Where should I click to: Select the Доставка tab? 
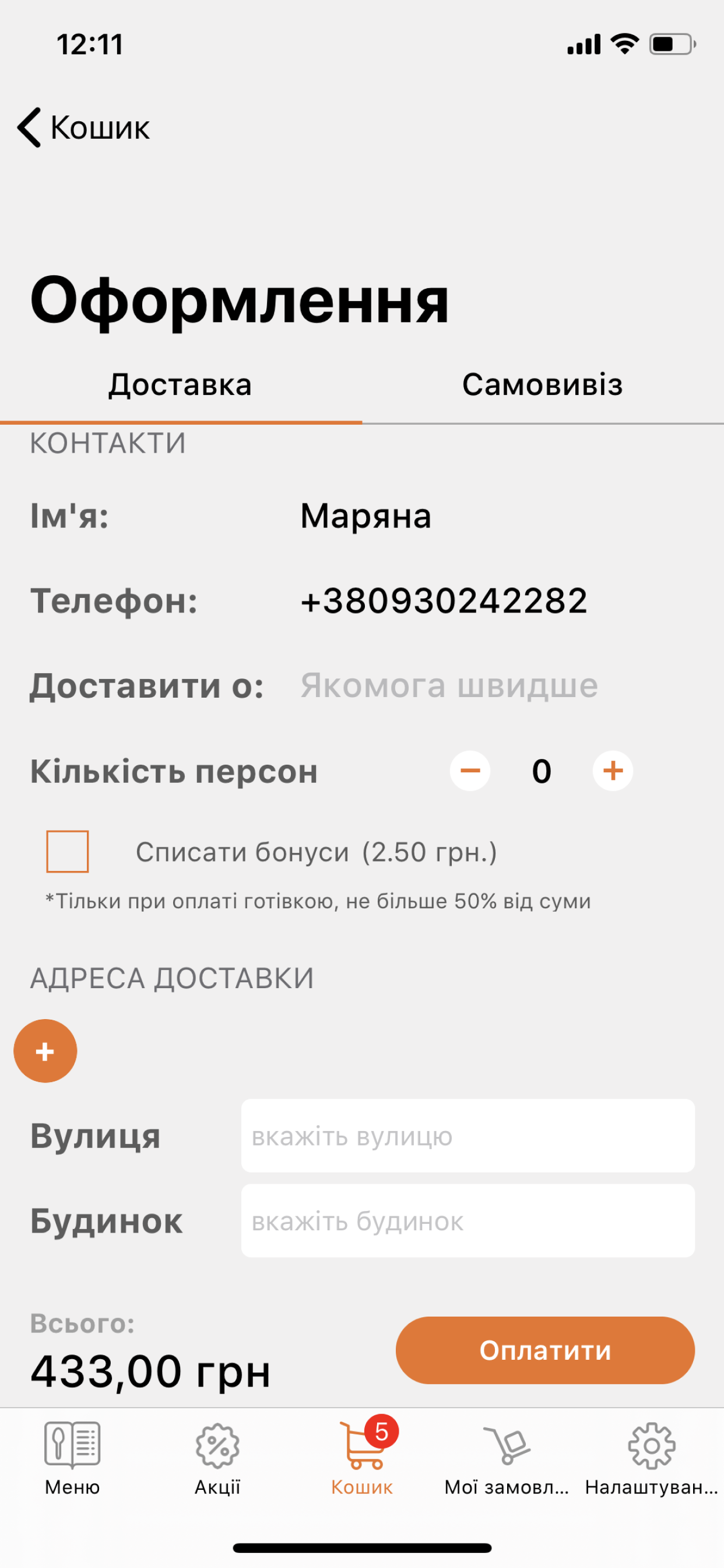tap(180, 384)
